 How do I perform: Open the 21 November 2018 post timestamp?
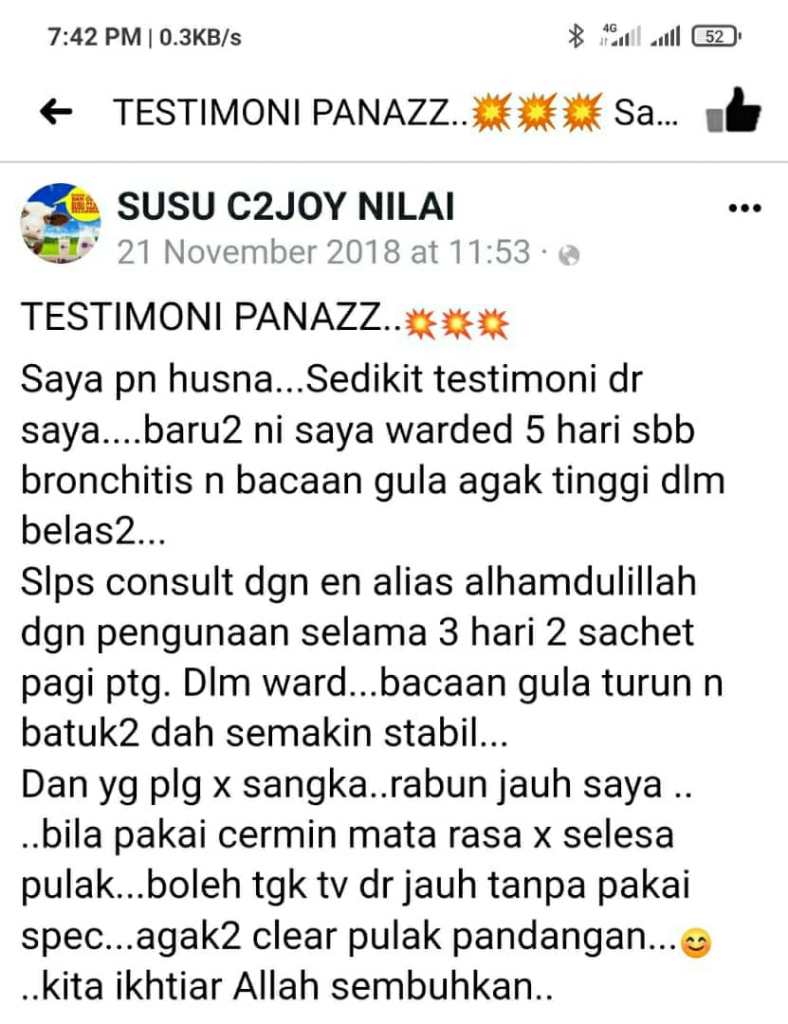pos(324,252)
